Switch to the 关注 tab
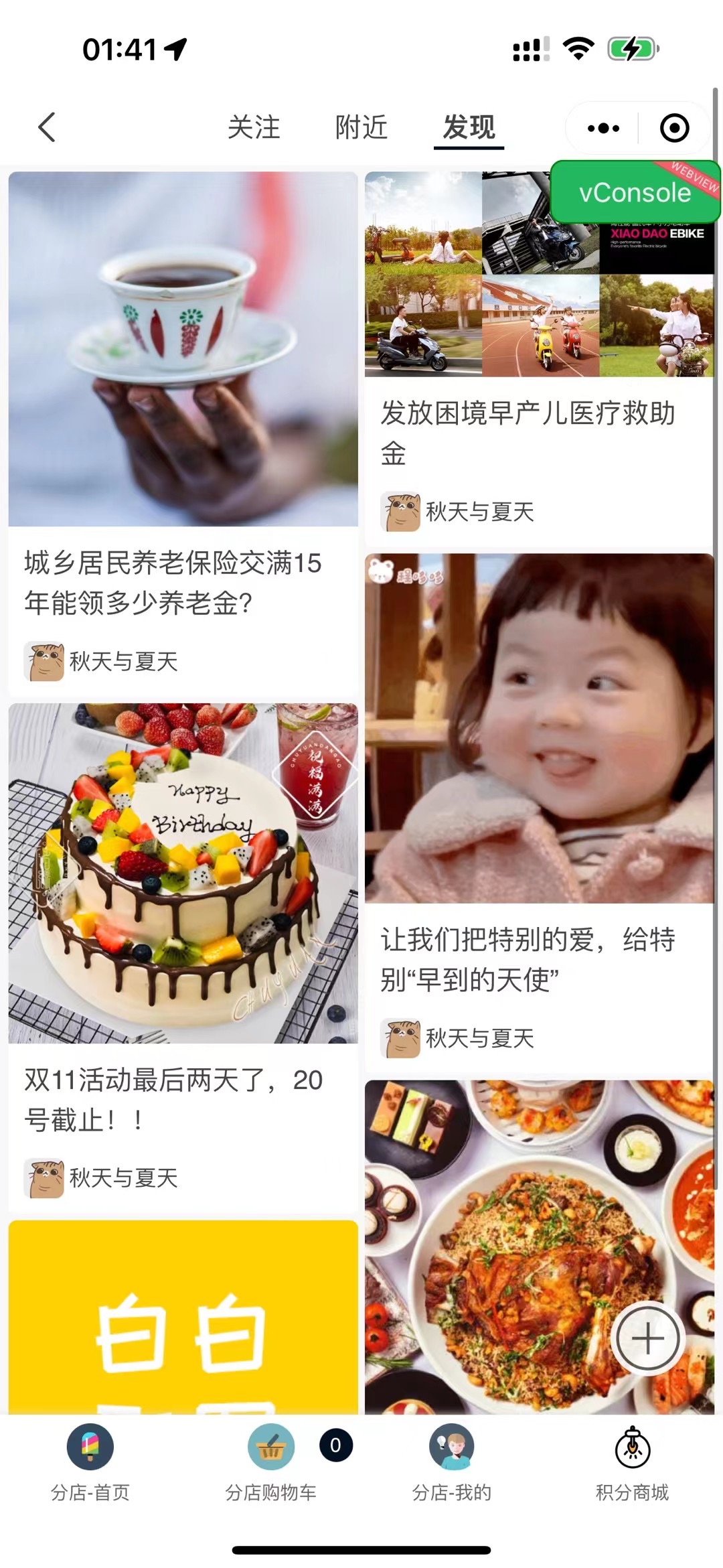The image size is (723, 1568). point(254,127)
